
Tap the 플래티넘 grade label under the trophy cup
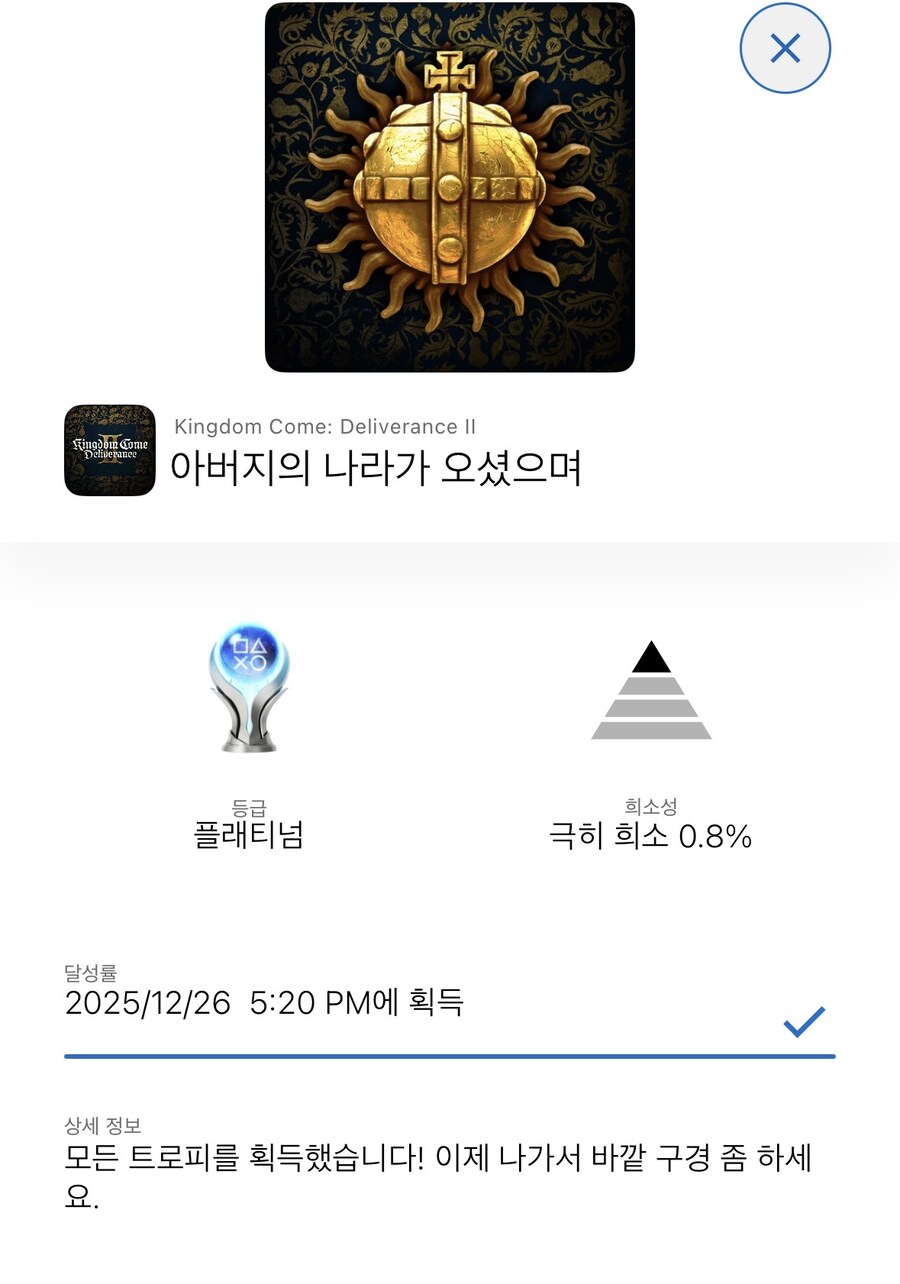pos(249,835)
